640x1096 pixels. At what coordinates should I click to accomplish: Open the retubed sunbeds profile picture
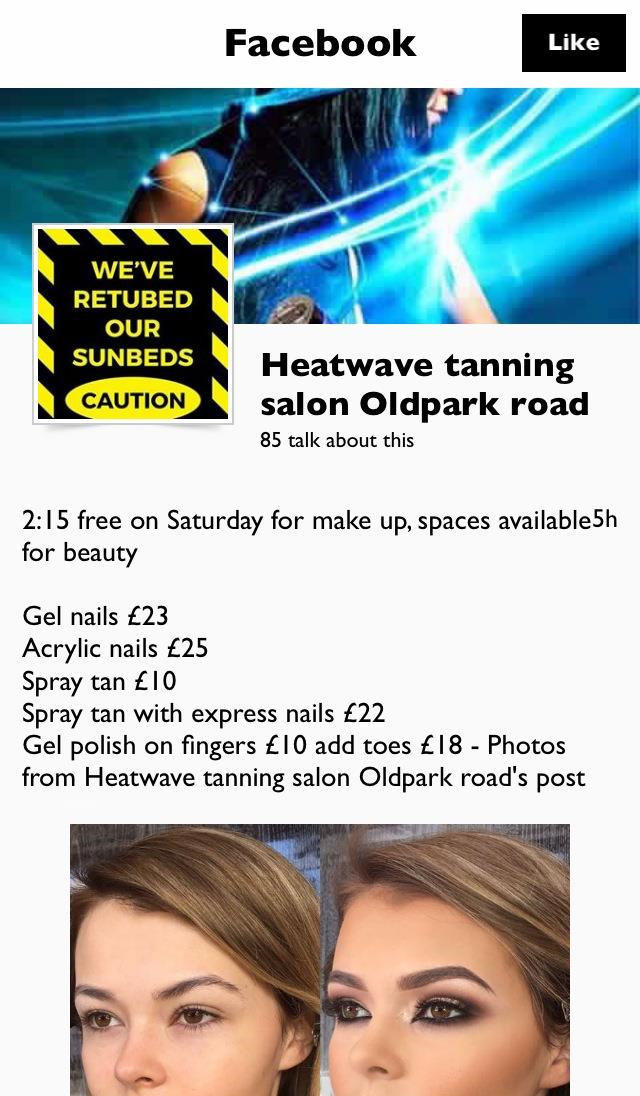pyautogui.click(x=133, y=324)
